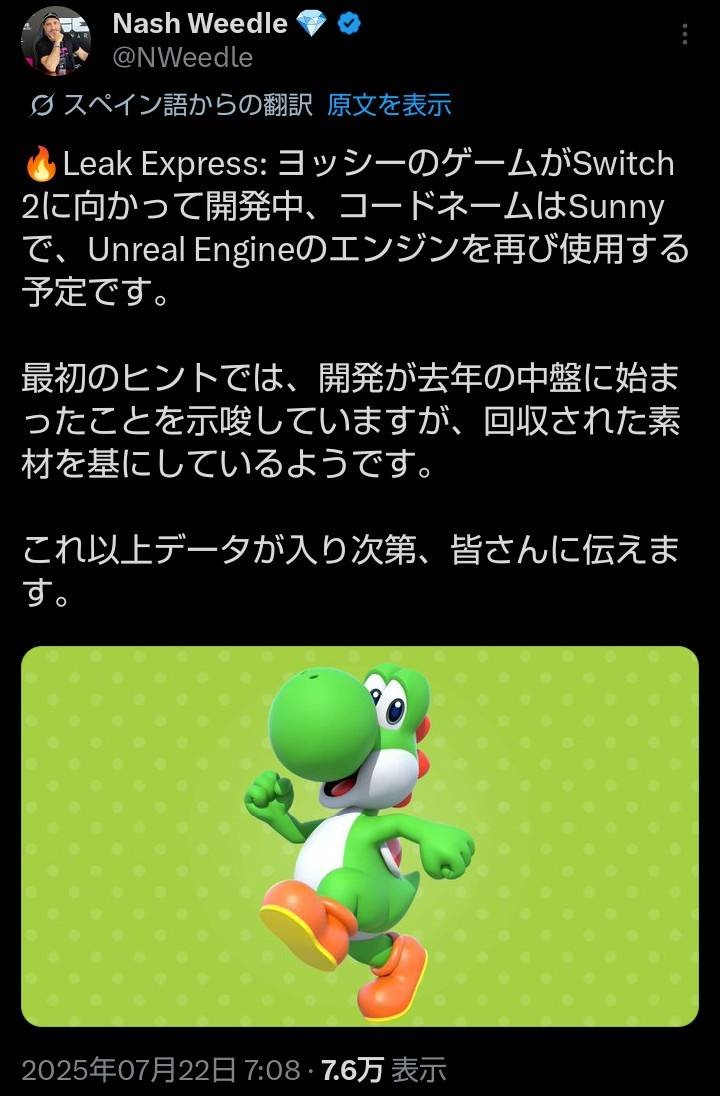Open the tweet's overflow menu

pos(685,36)
